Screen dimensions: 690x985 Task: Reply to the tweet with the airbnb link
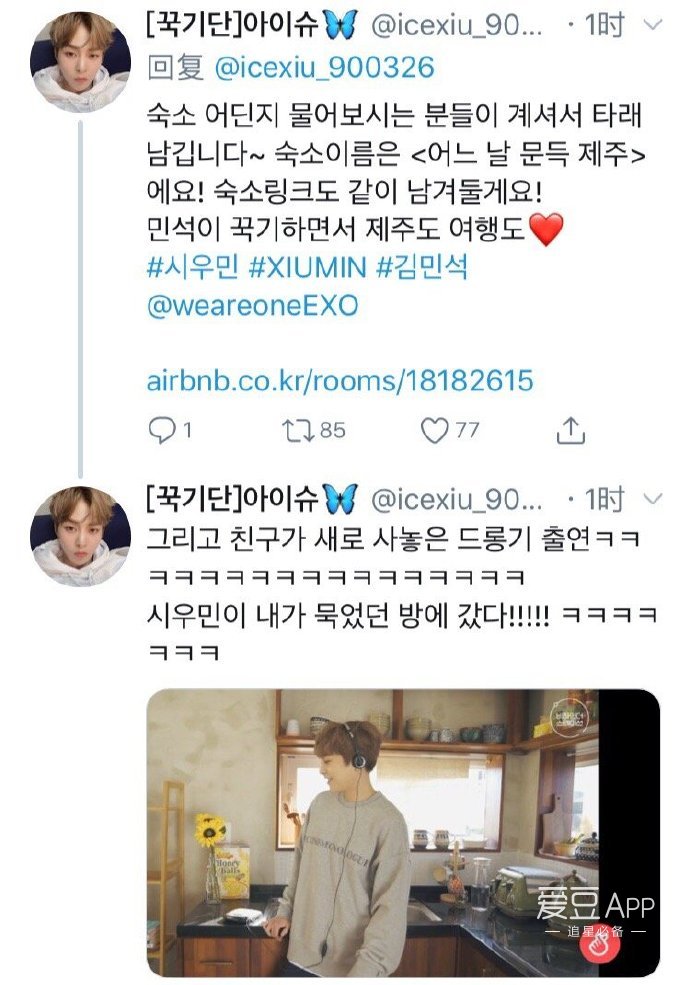click(161, 430)
